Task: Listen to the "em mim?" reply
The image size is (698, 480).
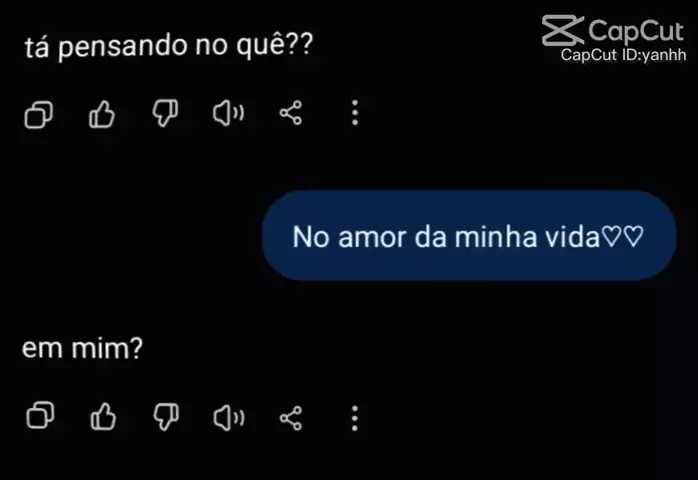Action: (228, 415)
